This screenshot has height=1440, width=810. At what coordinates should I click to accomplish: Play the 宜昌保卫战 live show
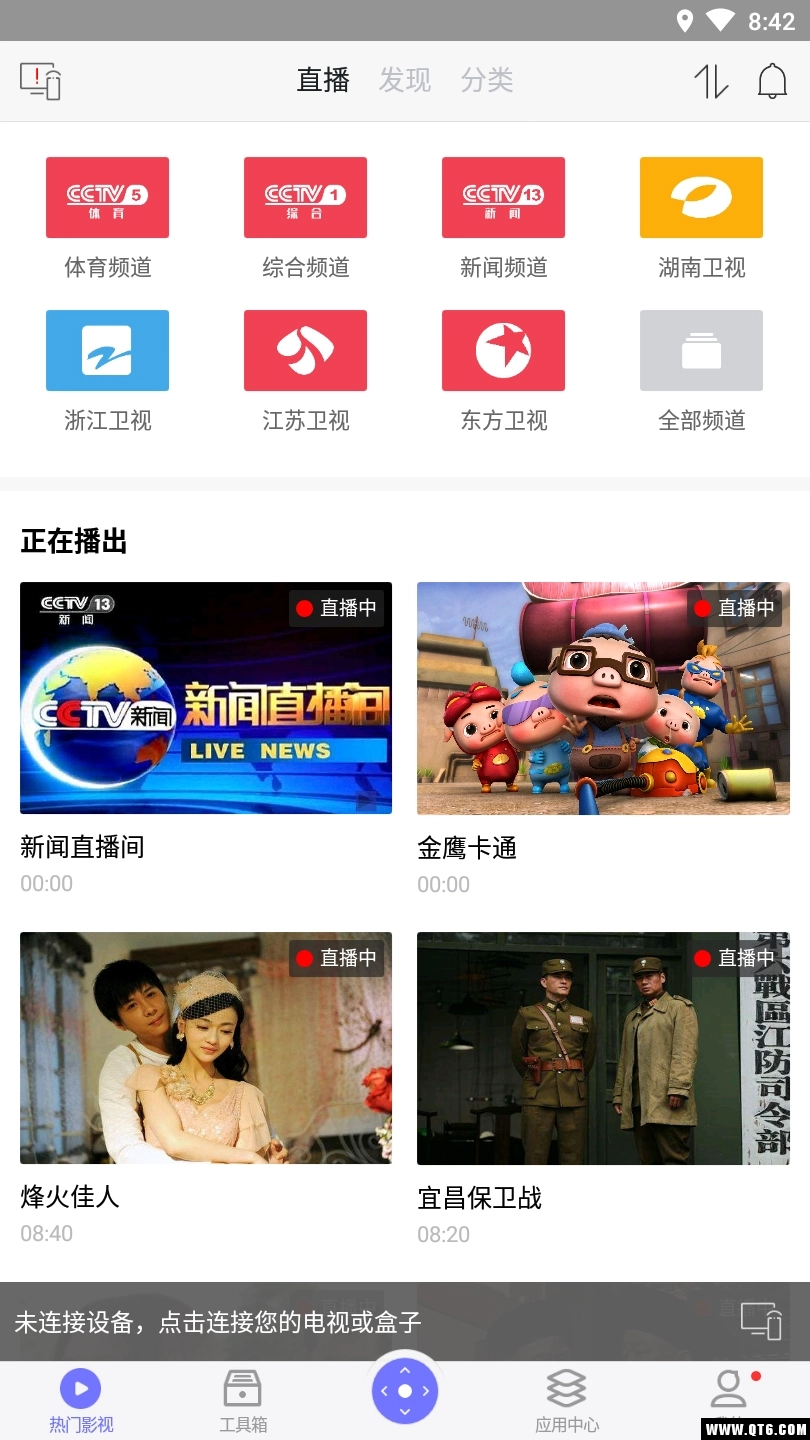point(603,1048)
